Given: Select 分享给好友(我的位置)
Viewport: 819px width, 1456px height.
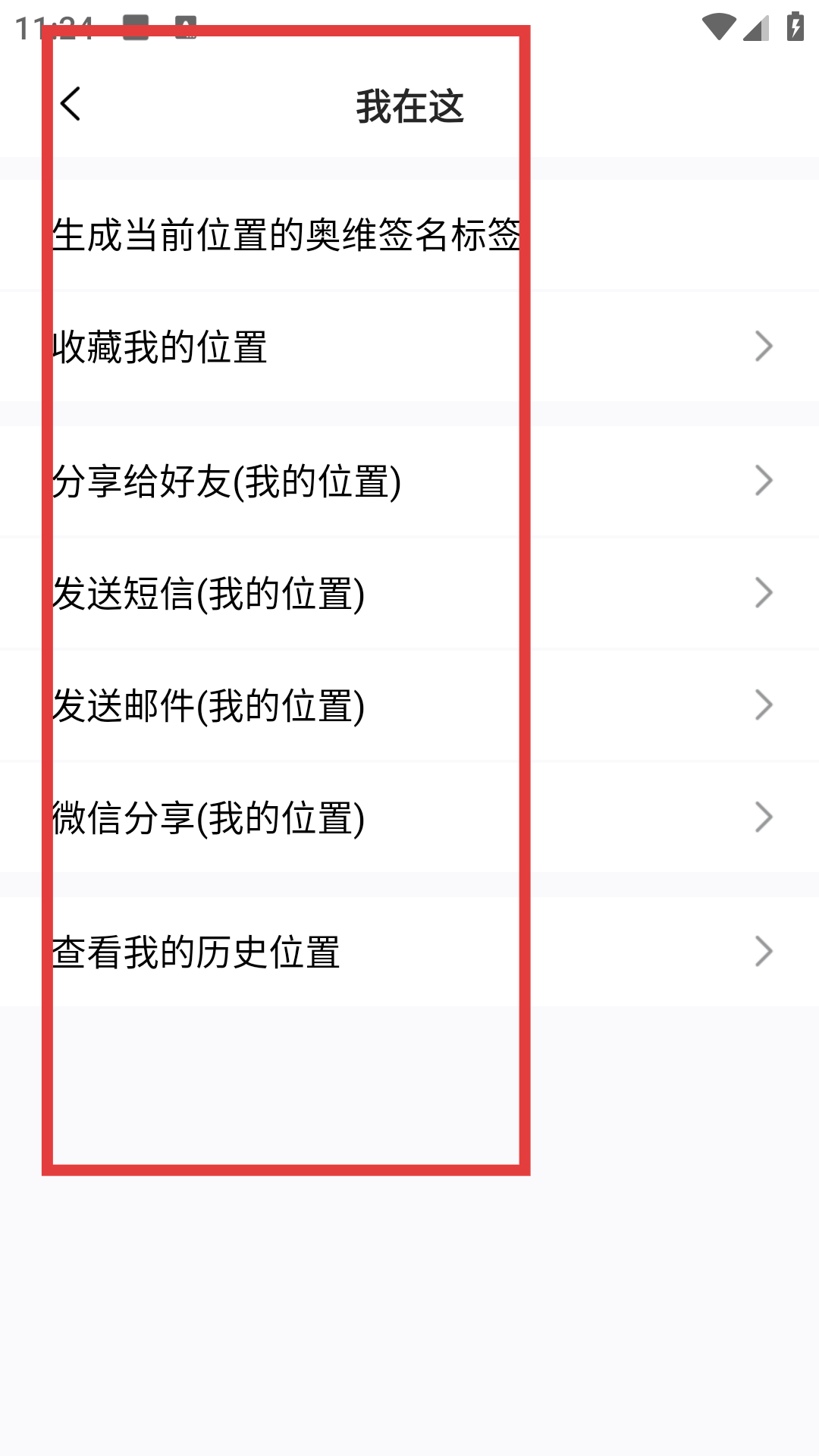Looking at the screenshot, I should point(409,481).
